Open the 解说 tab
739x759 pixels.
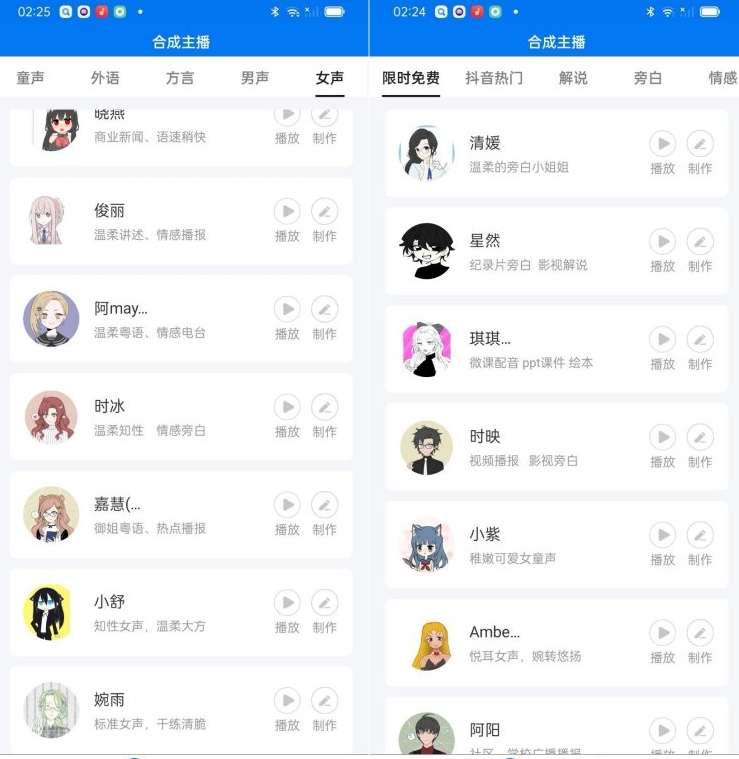pos(573,78)
